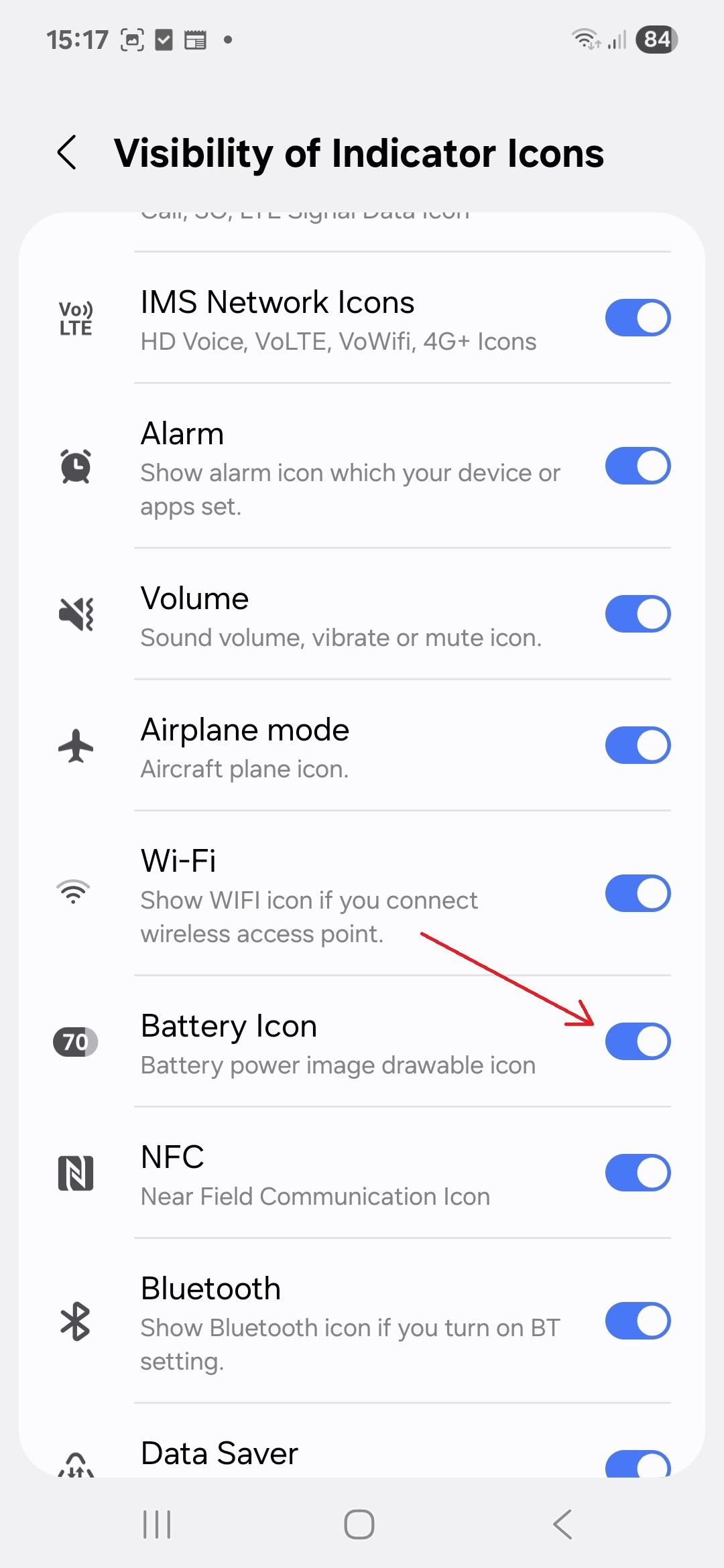Open recent apps from navigation bar
The width and height of the screenshot is (724, 1568).
[157, 1524]
